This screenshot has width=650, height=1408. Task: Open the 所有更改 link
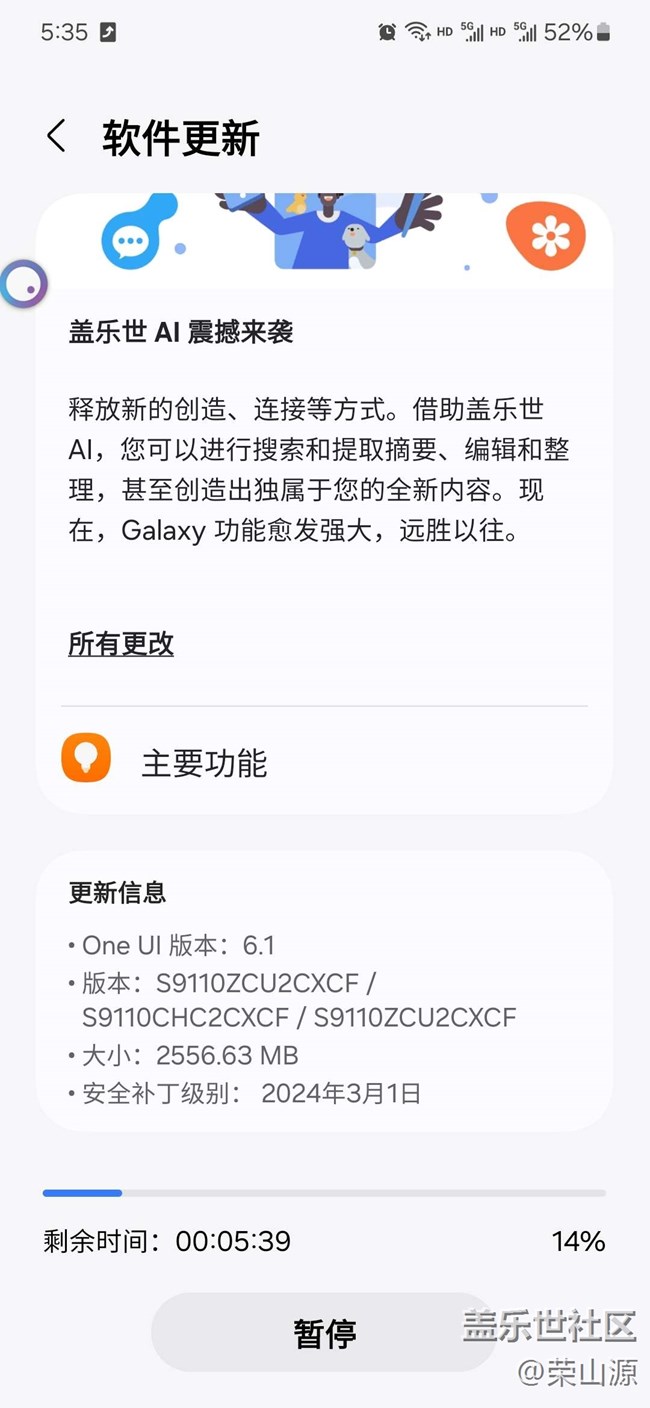[121, 644]
